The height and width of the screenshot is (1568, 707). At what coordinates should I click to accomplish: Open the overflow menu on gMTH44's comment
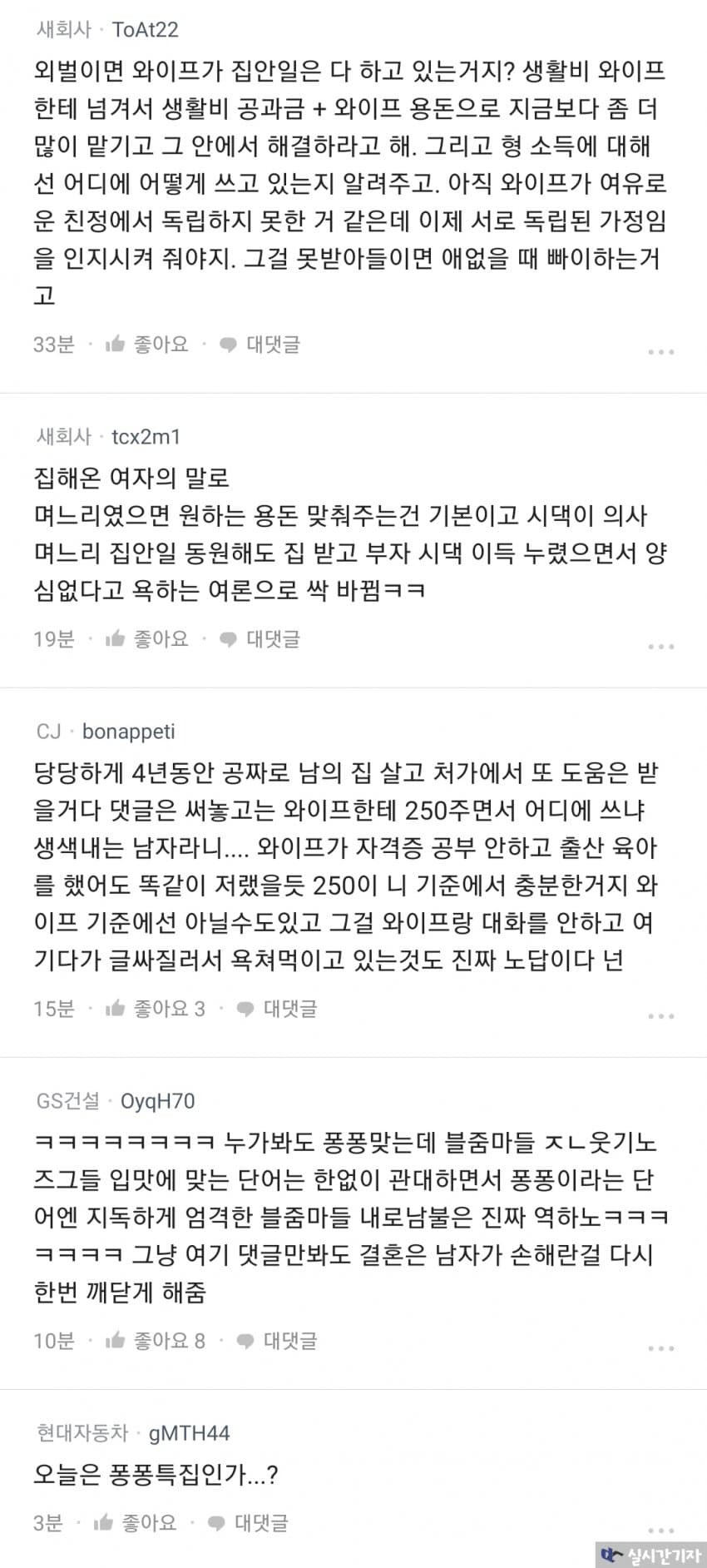tap(660, 1531)
